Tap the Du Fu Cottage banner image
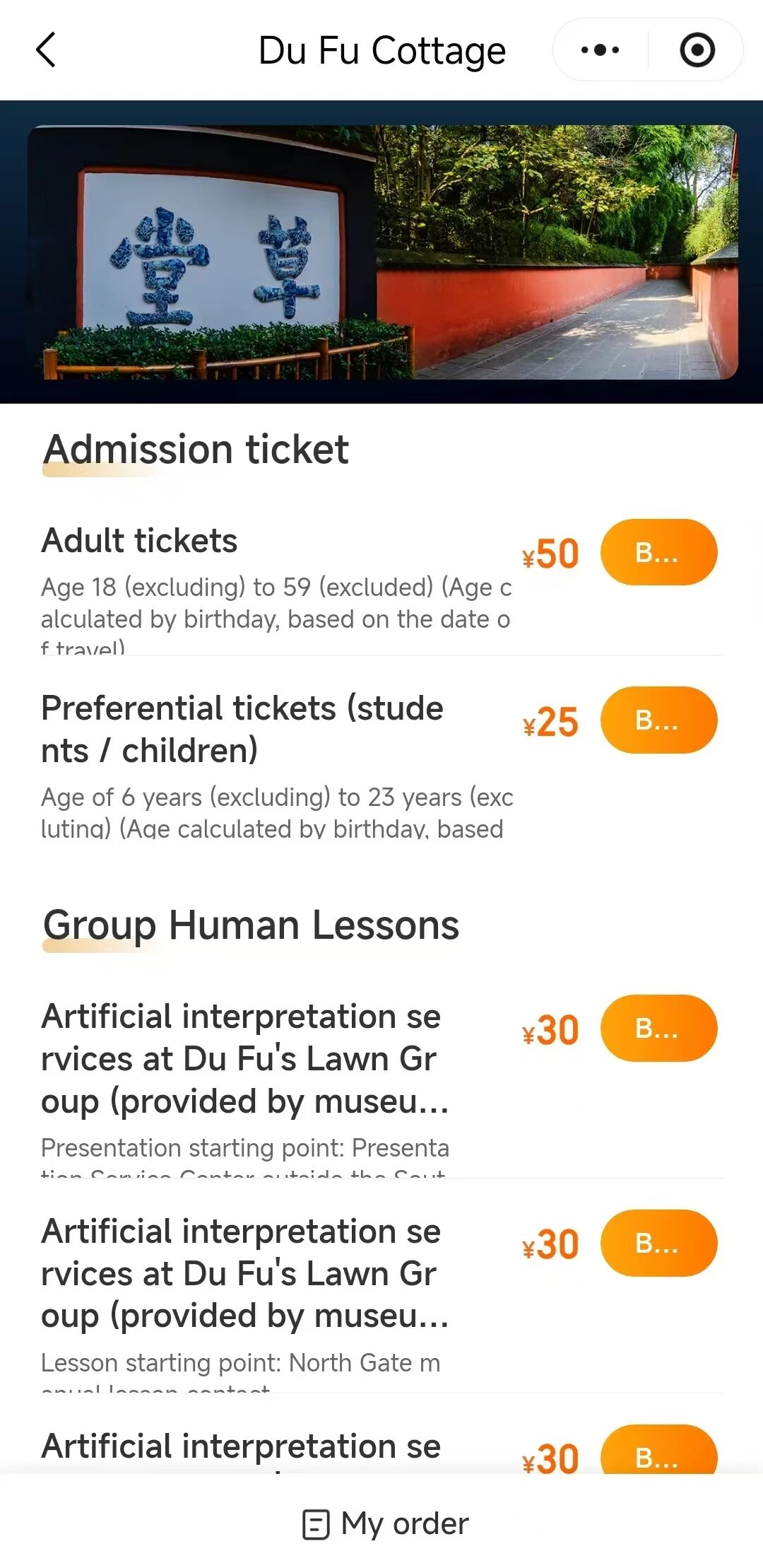Screen dimensions: 763x1568 (381, 252)
